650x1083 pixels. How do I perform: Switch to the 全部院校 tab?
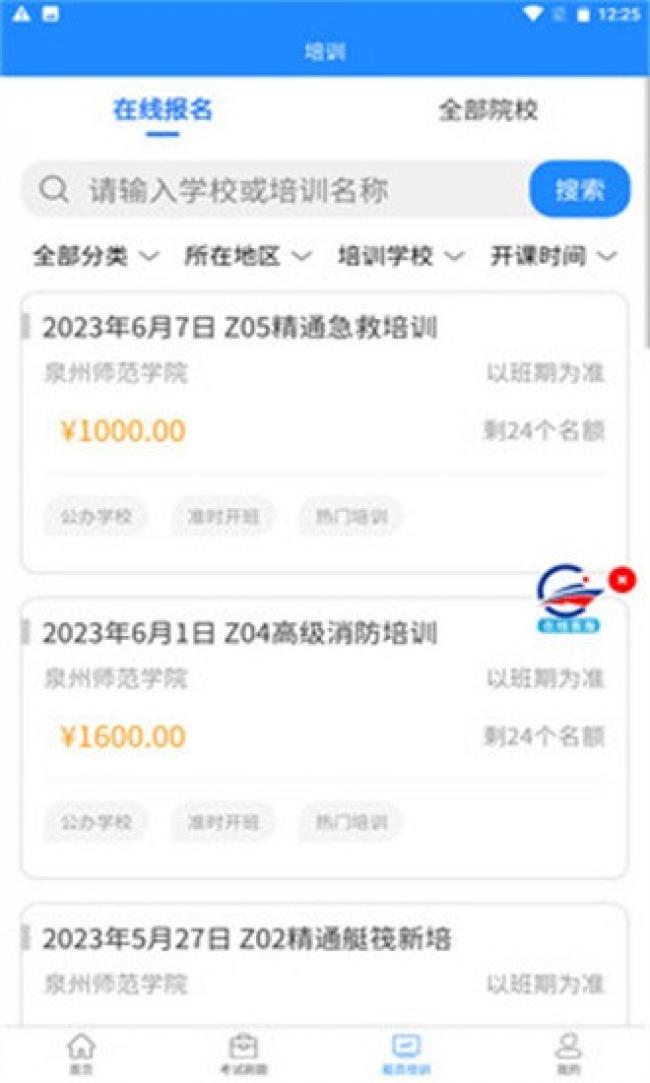pyautogui.click(x=488, y=109)
